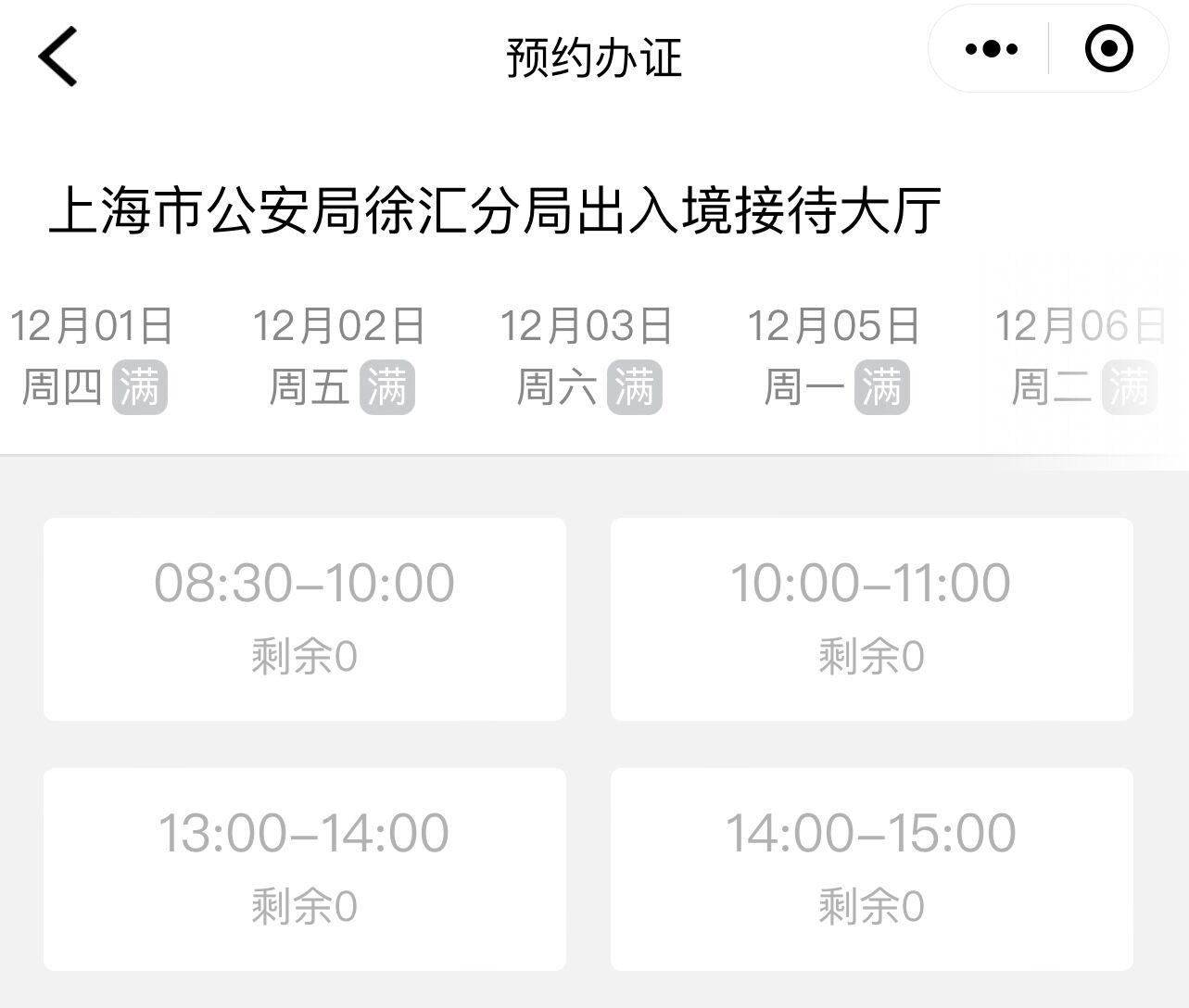This screenshot has height=1008, width=1189.
Task: Close the mini program via circle icon
Action: click(1108, 49)
